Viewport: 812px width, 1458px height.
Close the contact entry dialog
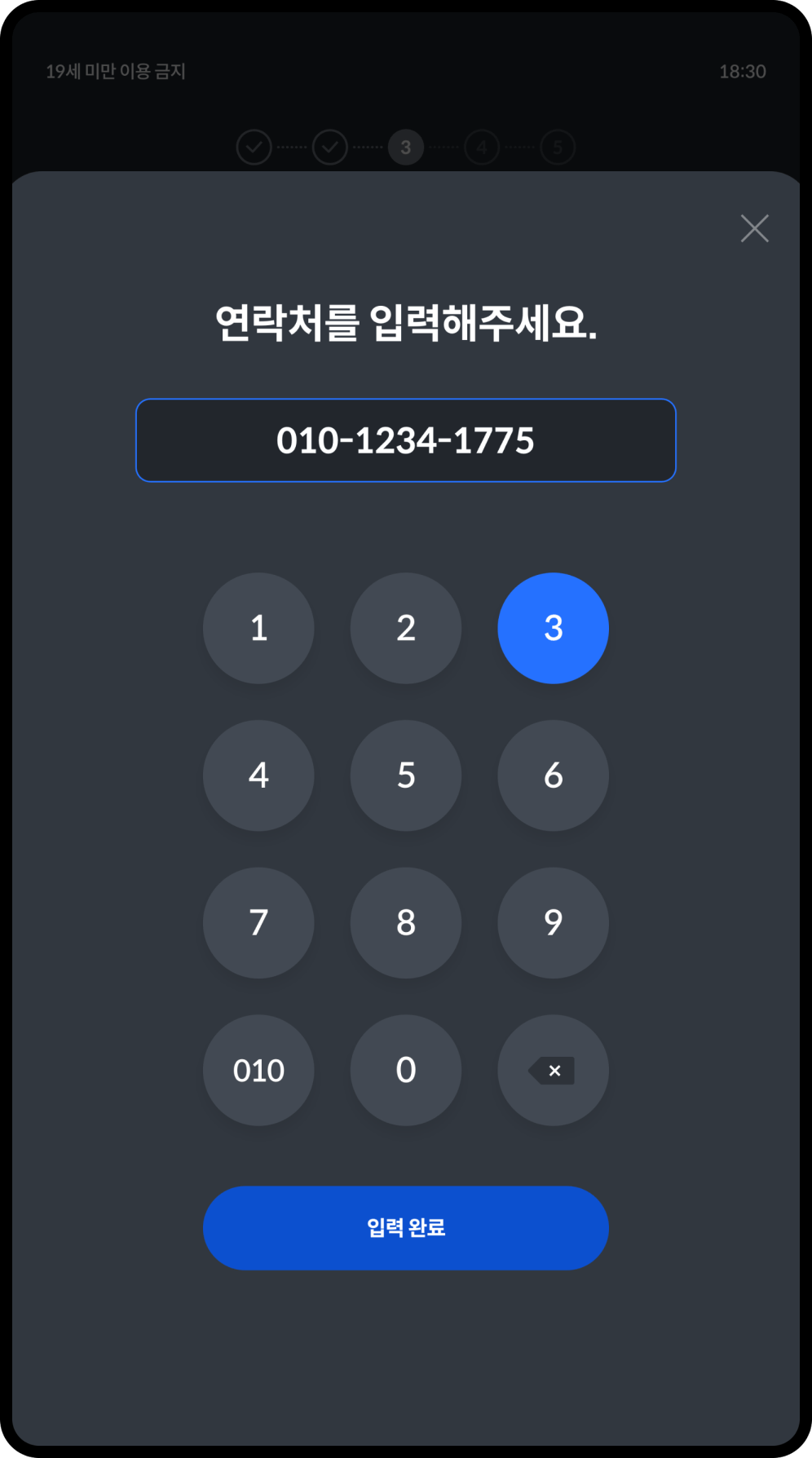click(x=754, y=228)
